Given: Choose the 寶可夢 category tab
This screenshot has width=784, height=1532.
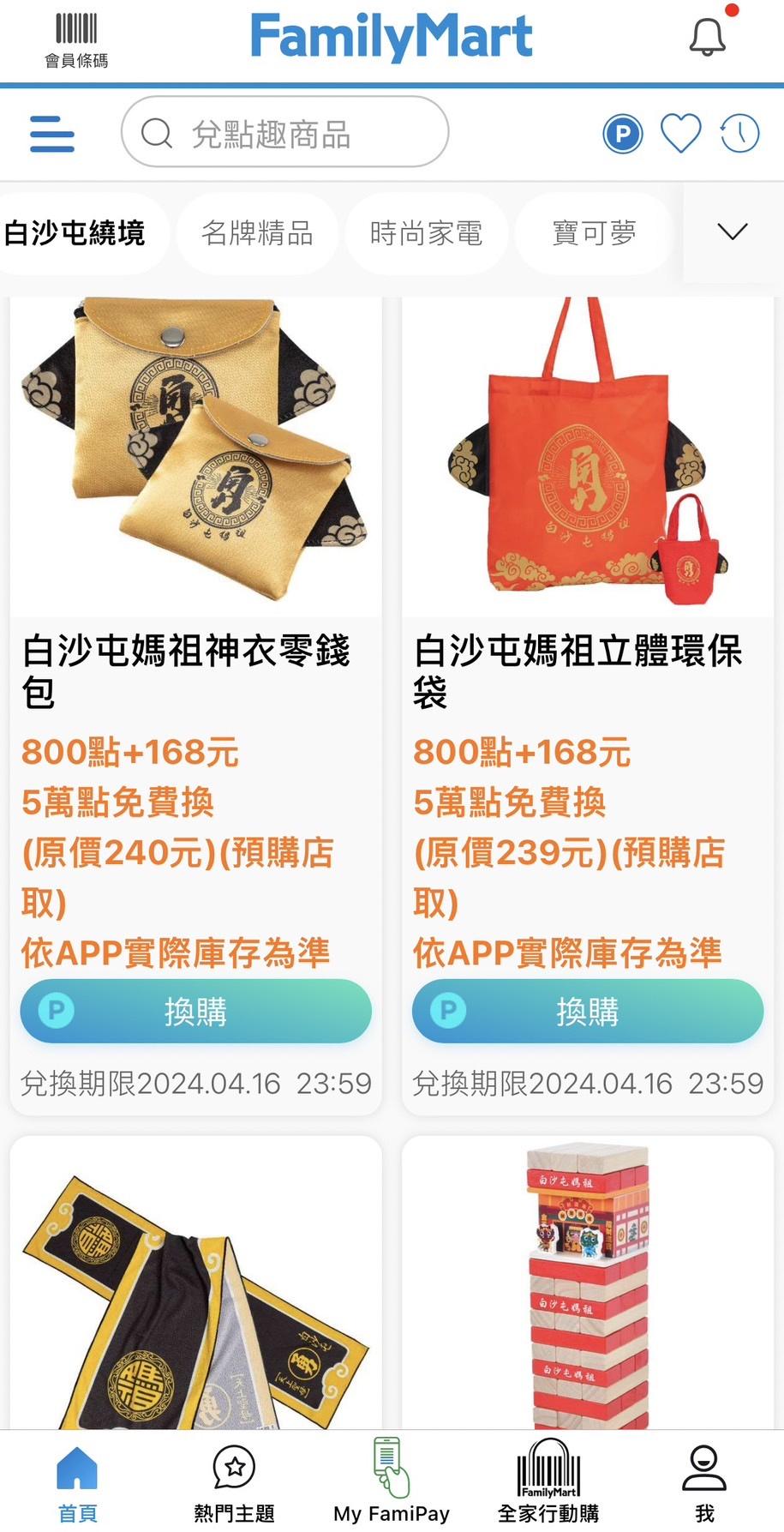Looking at the screenshot, I should 594,233.
